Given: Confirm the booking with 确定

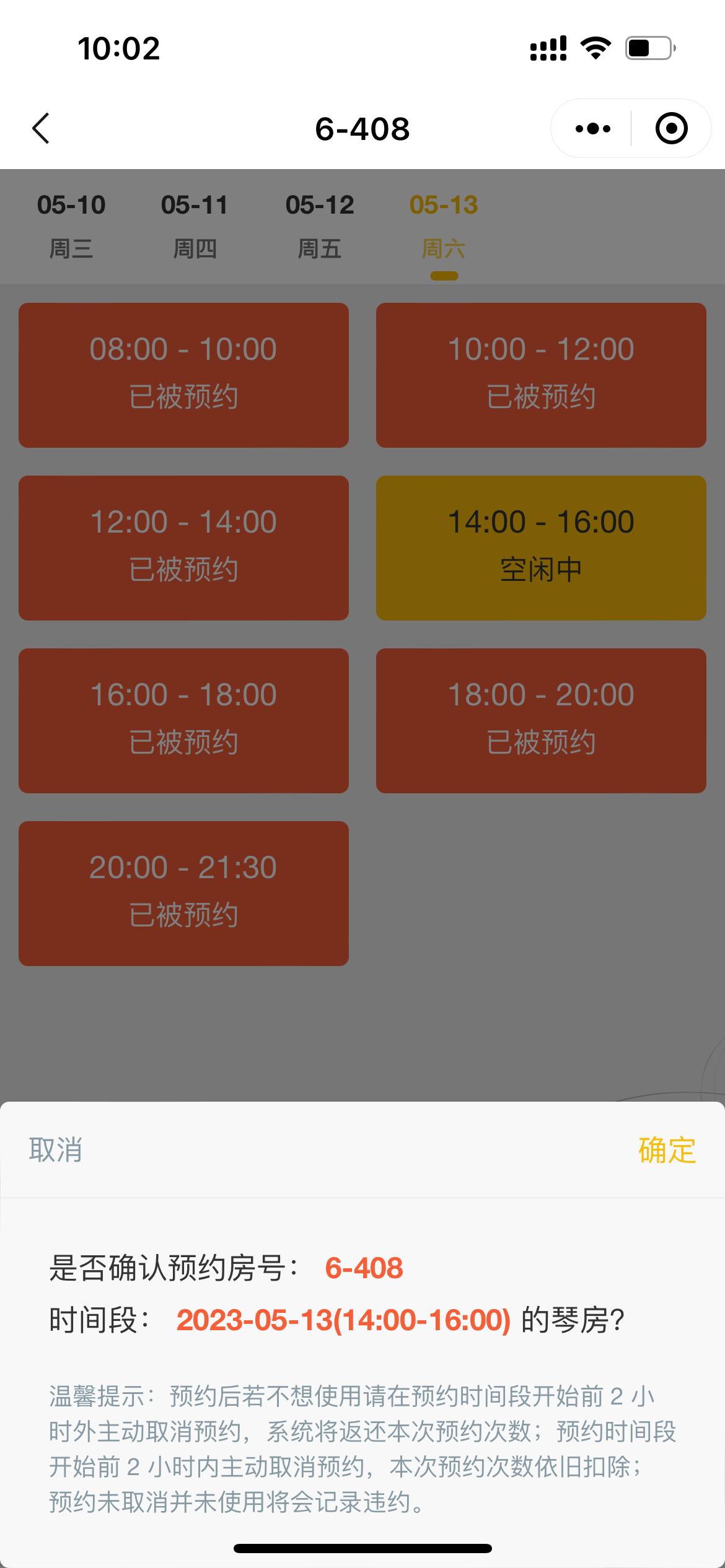Looking at the screenshot, I should pyautogui.click(x=667, y=1150).
